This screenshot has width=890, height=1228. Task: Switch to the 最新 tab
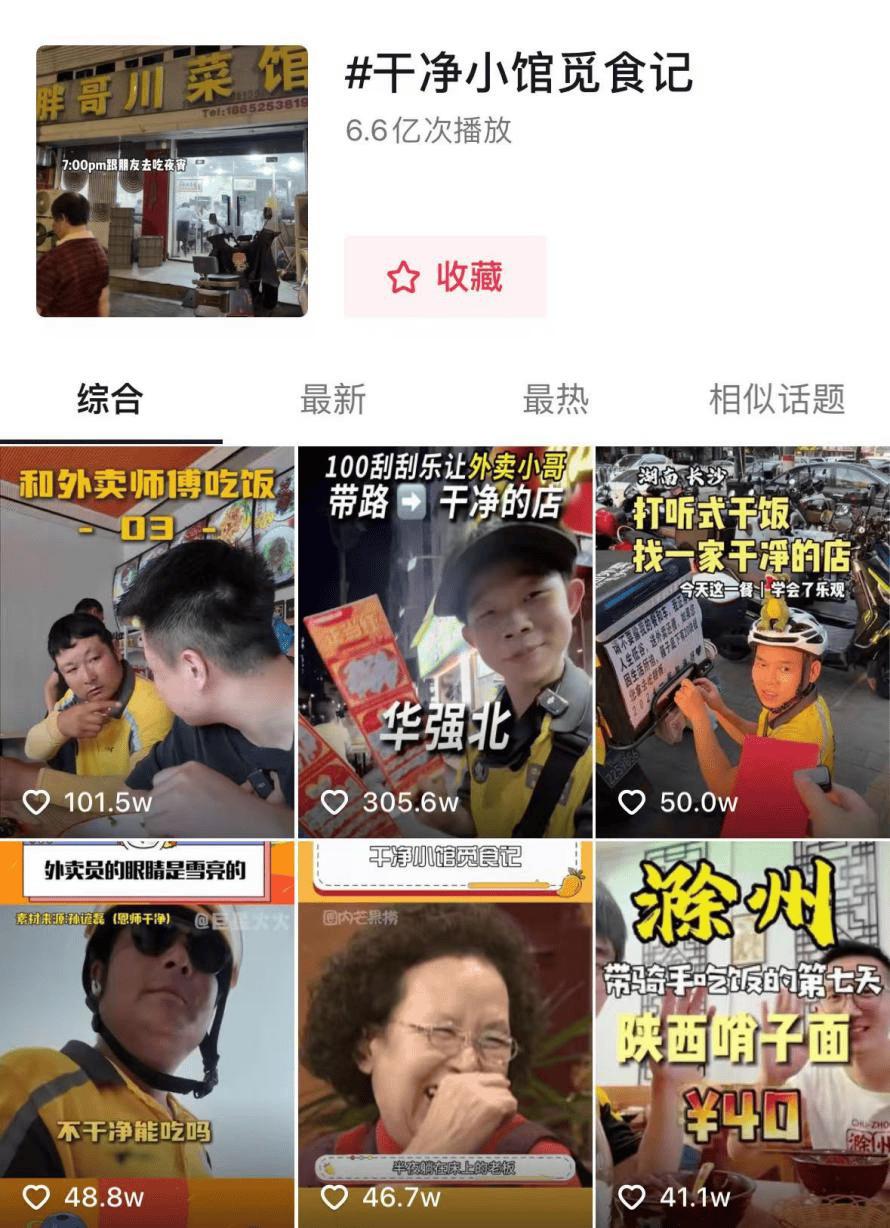click(333, 399)
